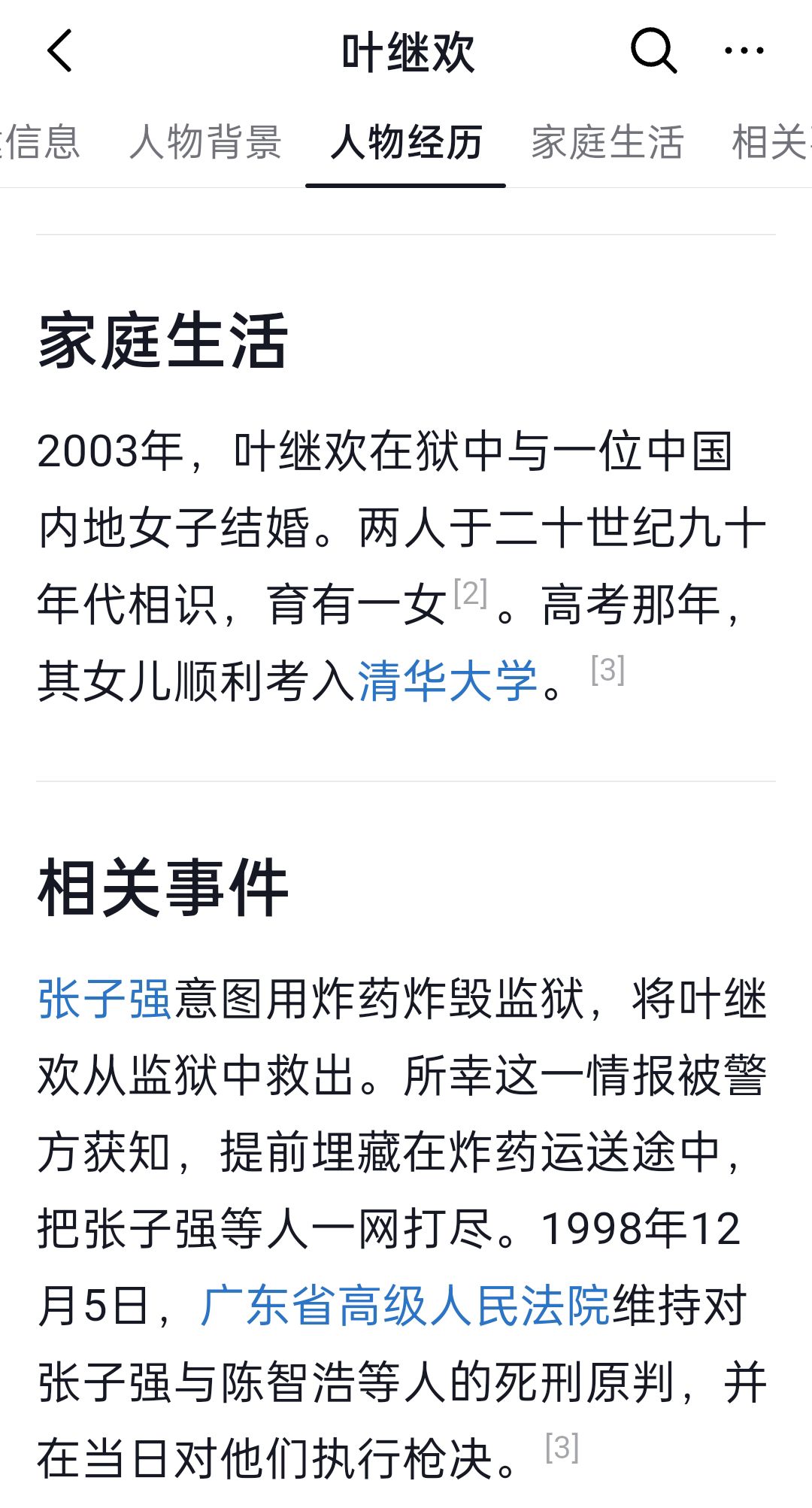Open citation [3] after 清华大学

(x=607, y=669)
